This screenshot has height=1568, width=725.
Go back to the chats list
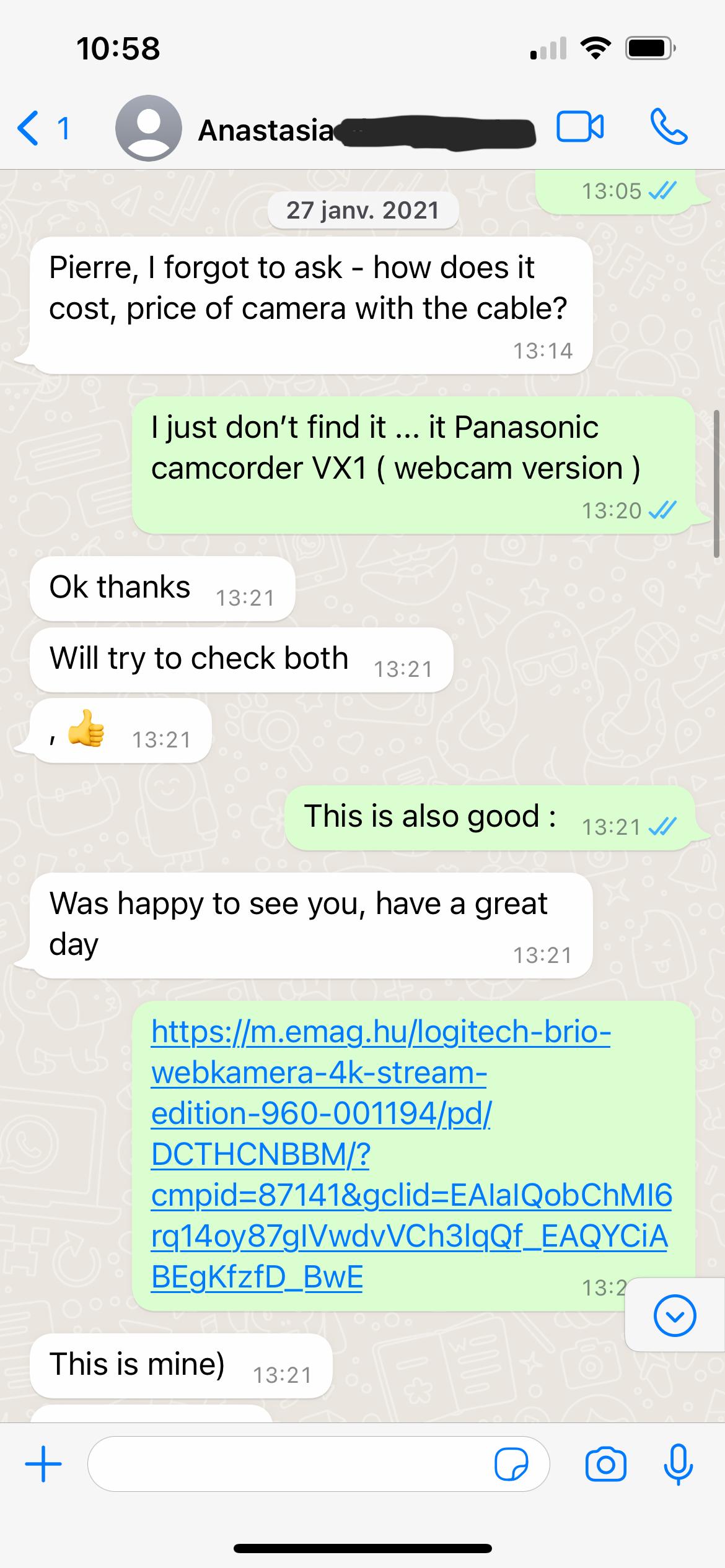click(41, 128)
